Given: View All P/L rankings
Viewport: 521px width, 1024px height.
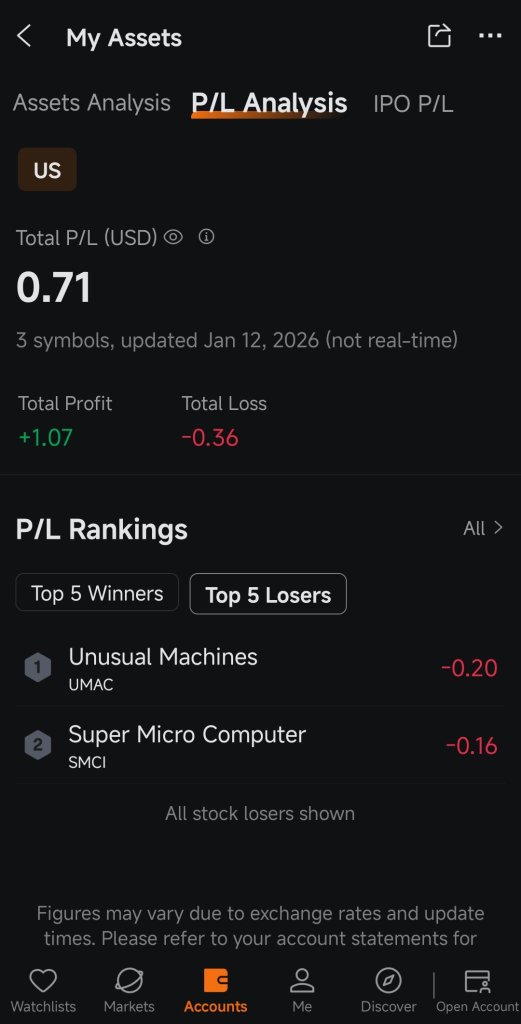Looking at the screenshot, I should pyautogui.click(x=483, y=528).
